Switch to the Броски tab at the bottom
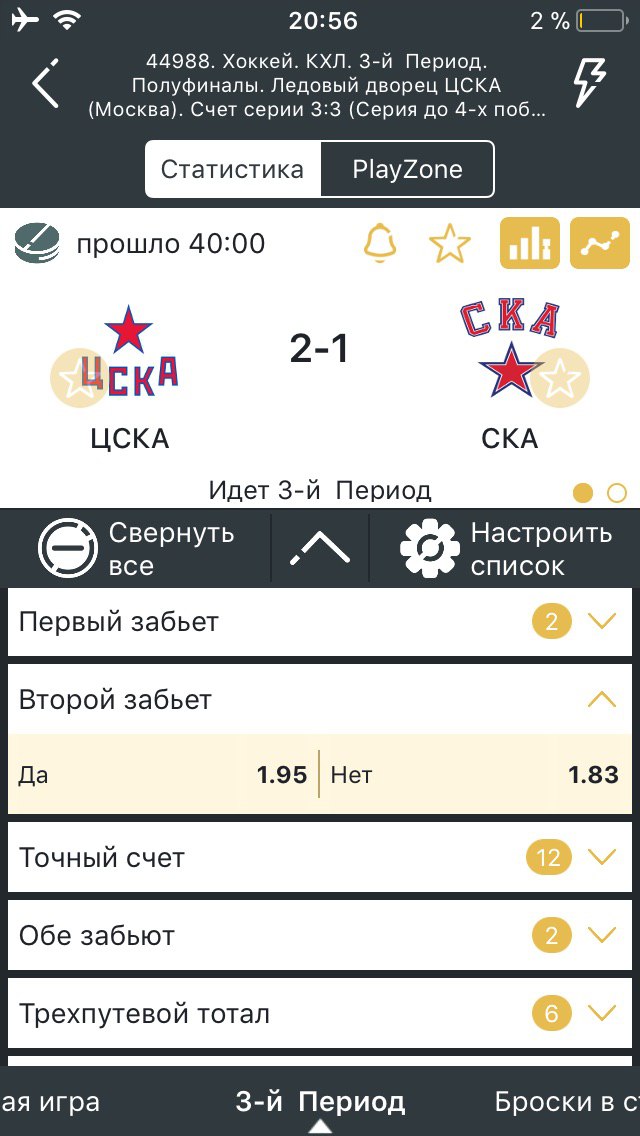Screen dimensions: 640x1136 click(x=566, y=1102)
